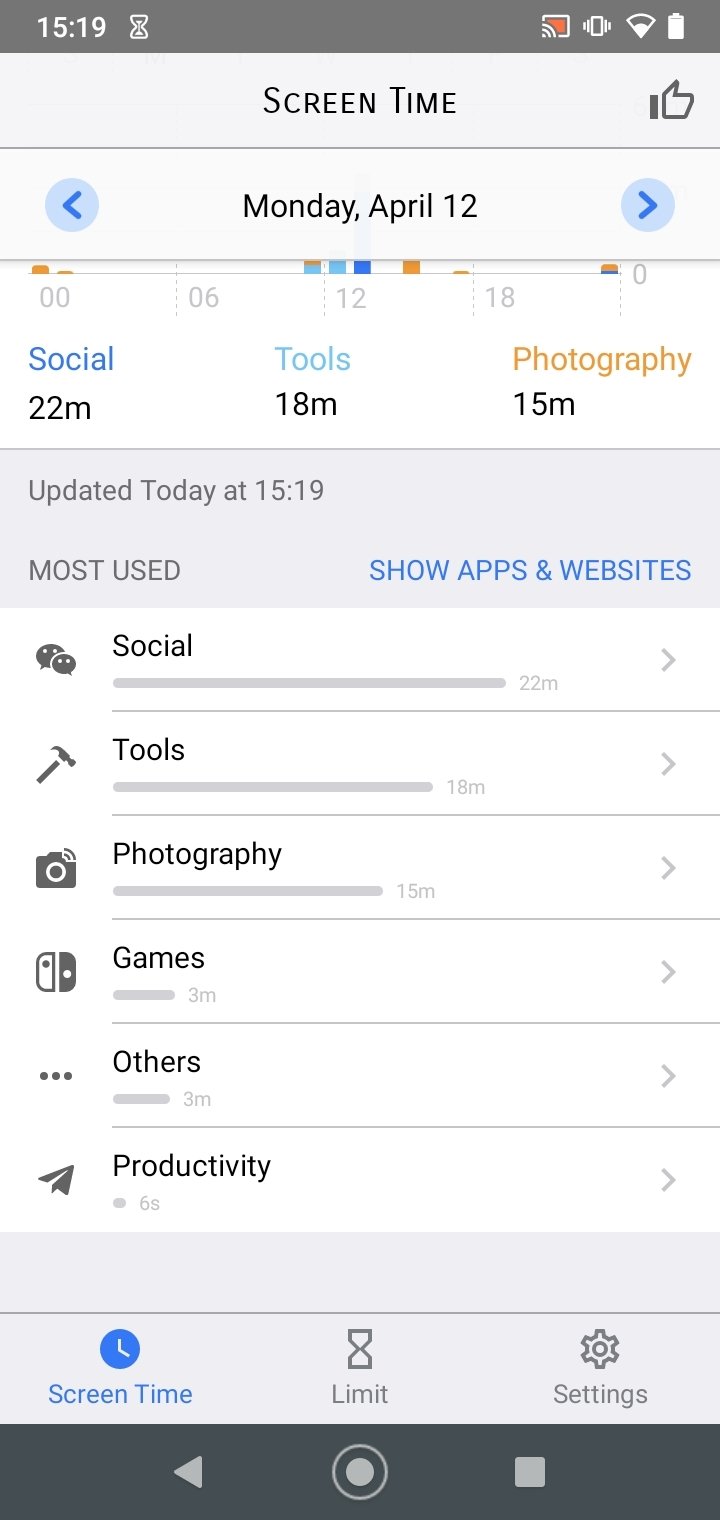The image size is (720, 1520).
Task: Open the Others category row
Action: [x=360, y=1076]
